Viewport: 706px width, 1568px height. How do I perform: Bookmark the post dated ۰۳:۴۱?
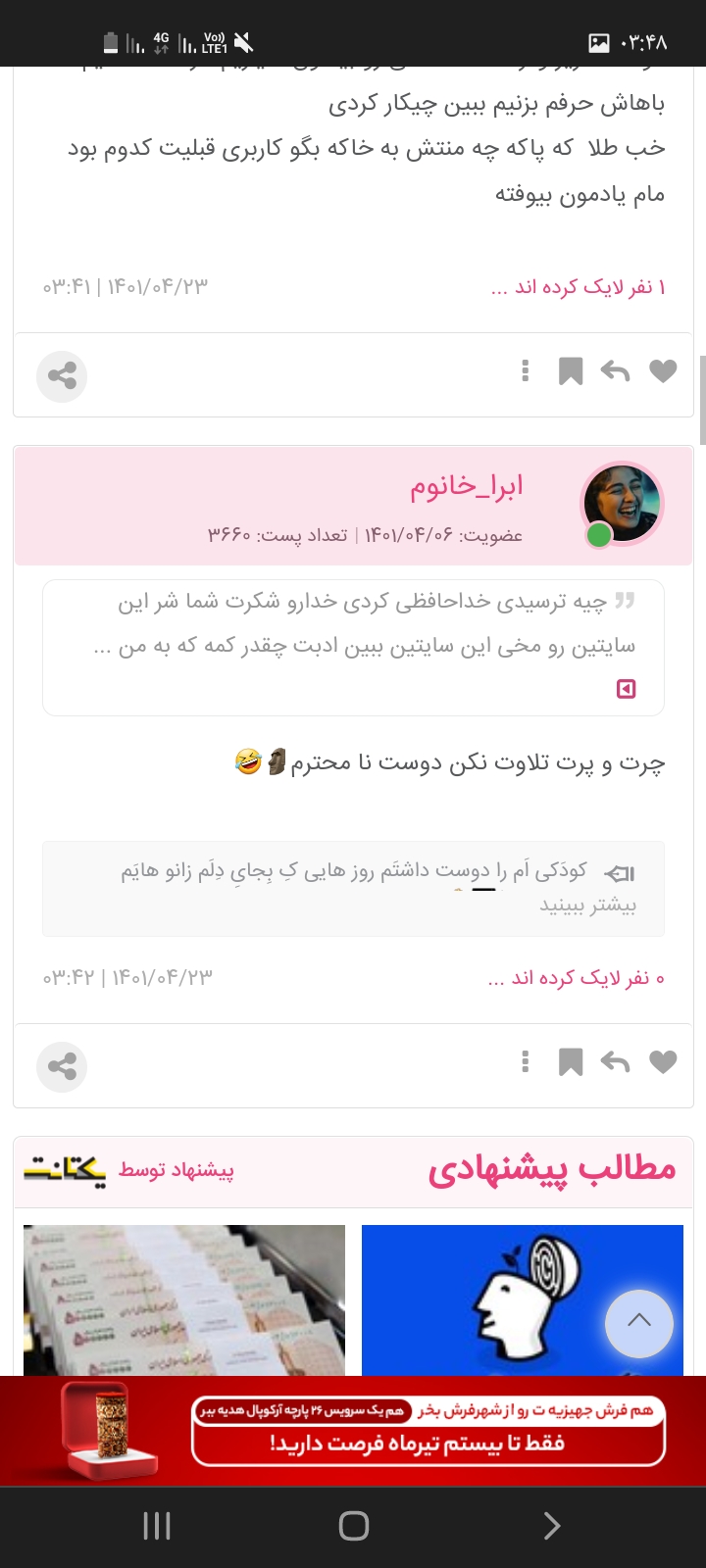click(570, 370)
